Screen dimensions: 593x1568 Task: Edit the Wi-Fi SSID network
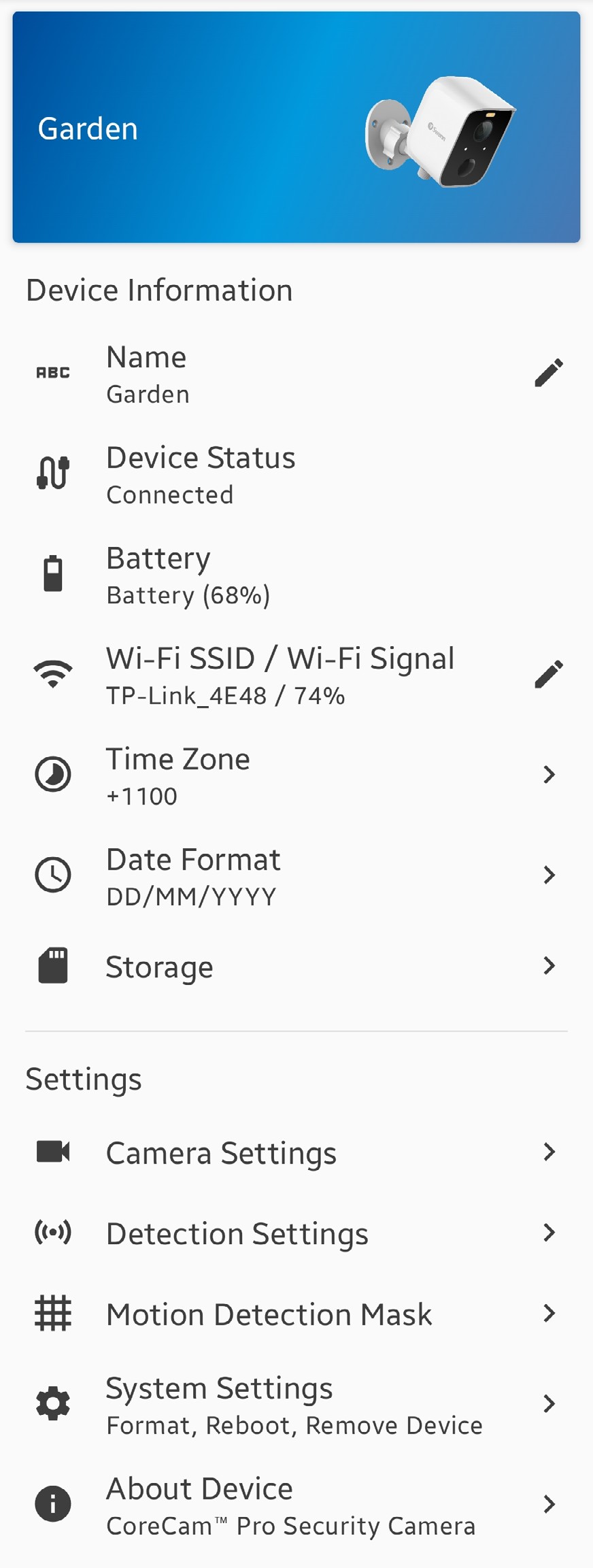[548, 674]
